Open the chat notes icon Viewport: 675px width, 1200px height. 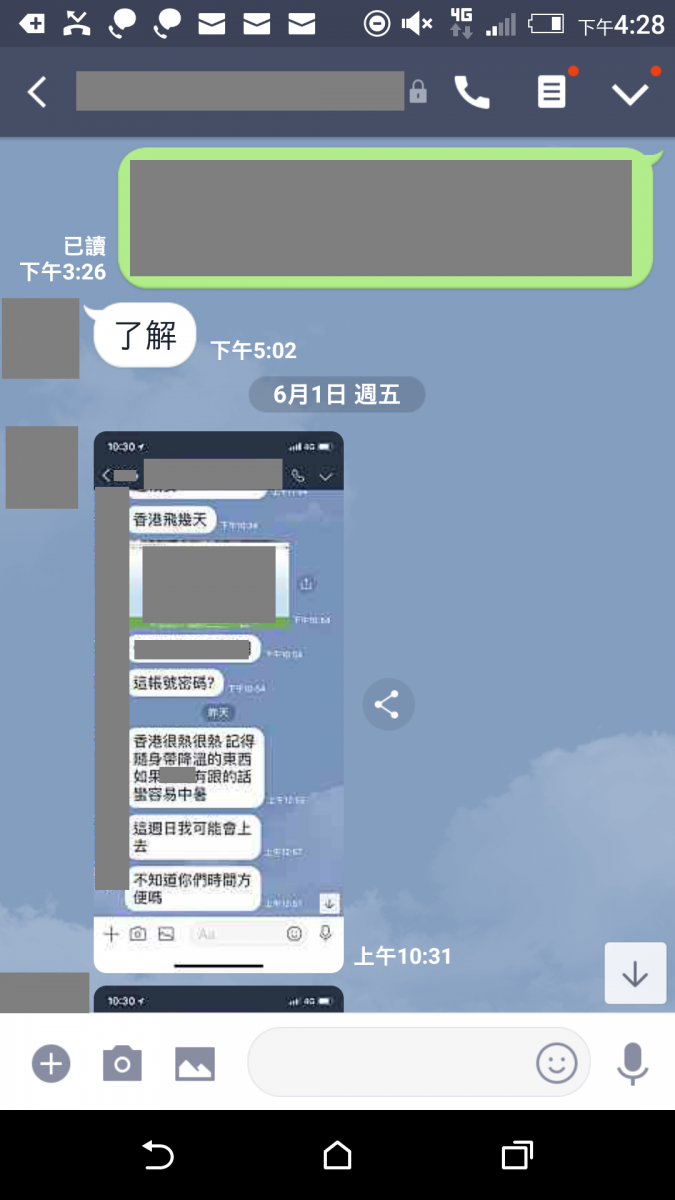[x=551, y=92]
